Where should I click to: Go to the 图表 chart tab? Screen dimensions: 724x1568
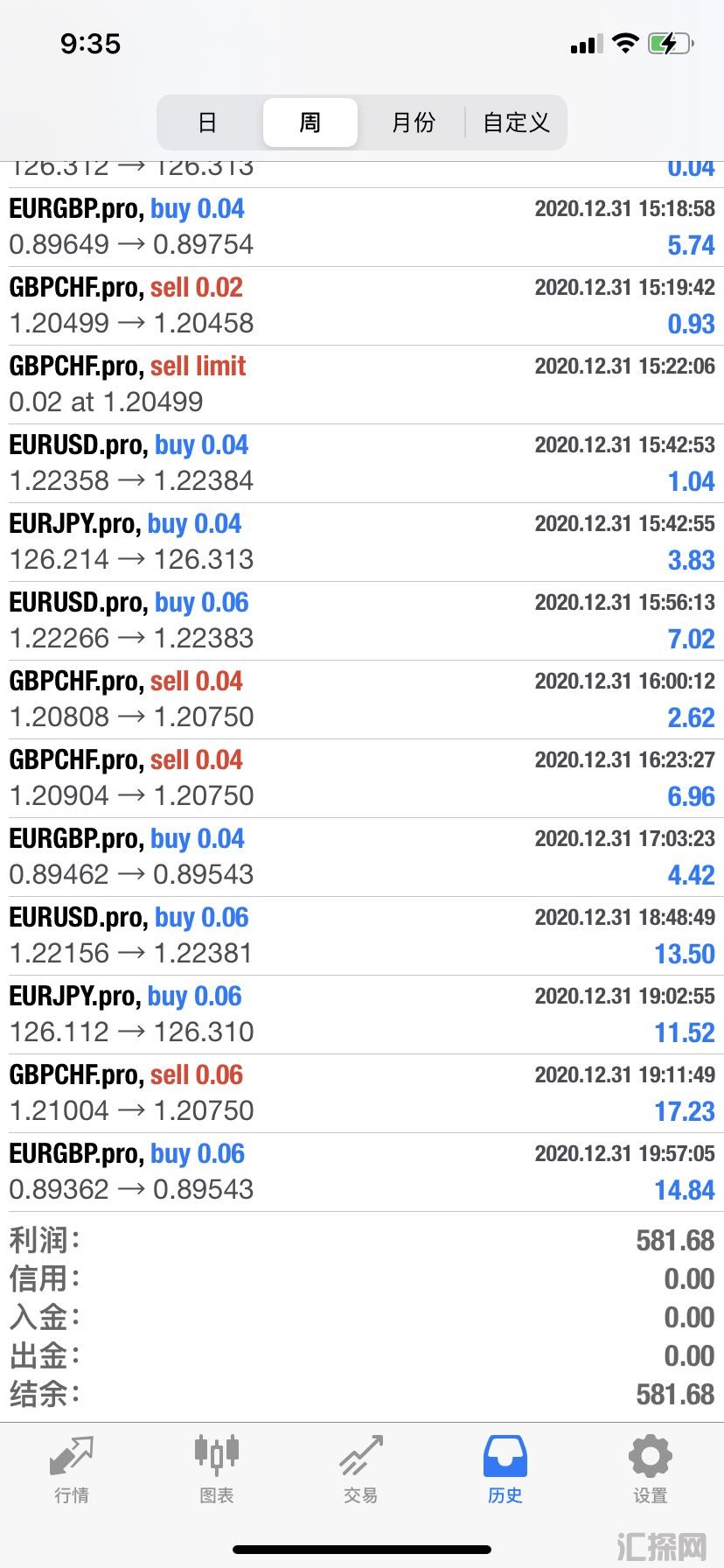216,1470
